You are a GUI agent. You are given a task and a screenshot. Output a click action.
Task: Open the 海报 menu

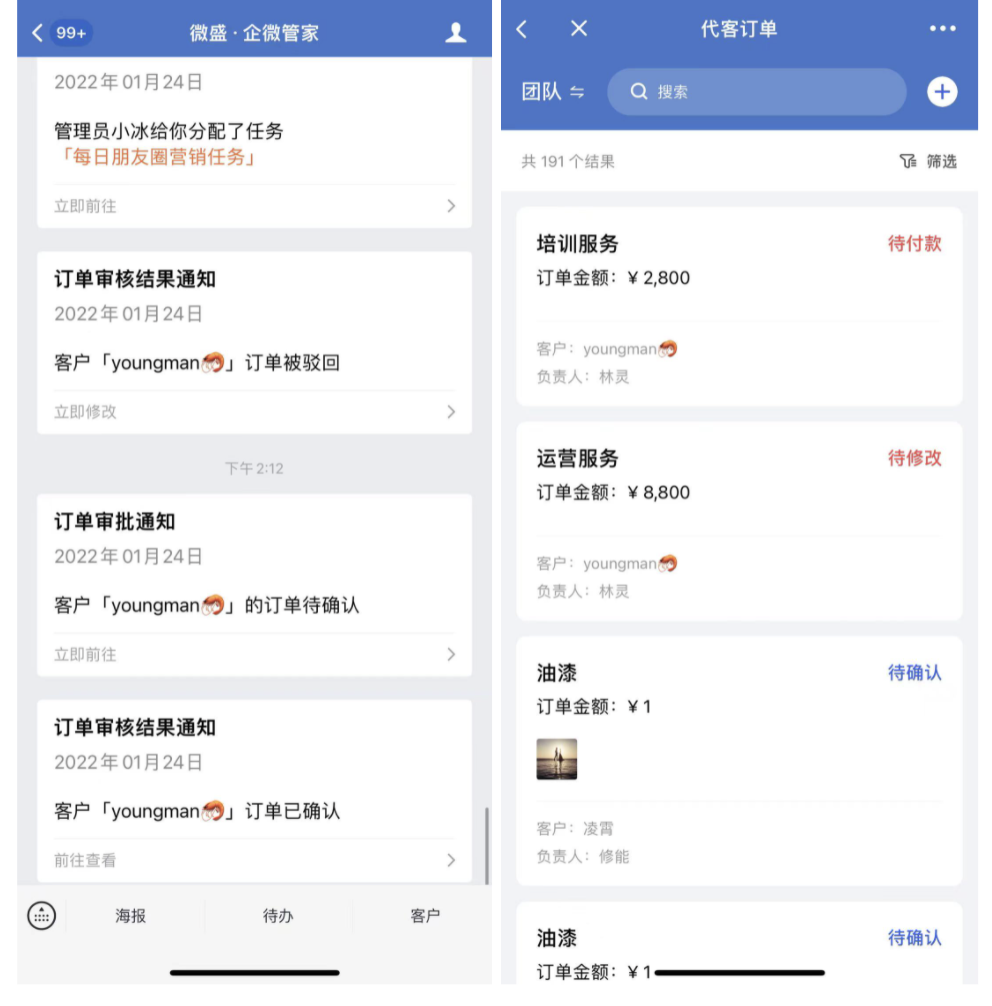(131, 915)
